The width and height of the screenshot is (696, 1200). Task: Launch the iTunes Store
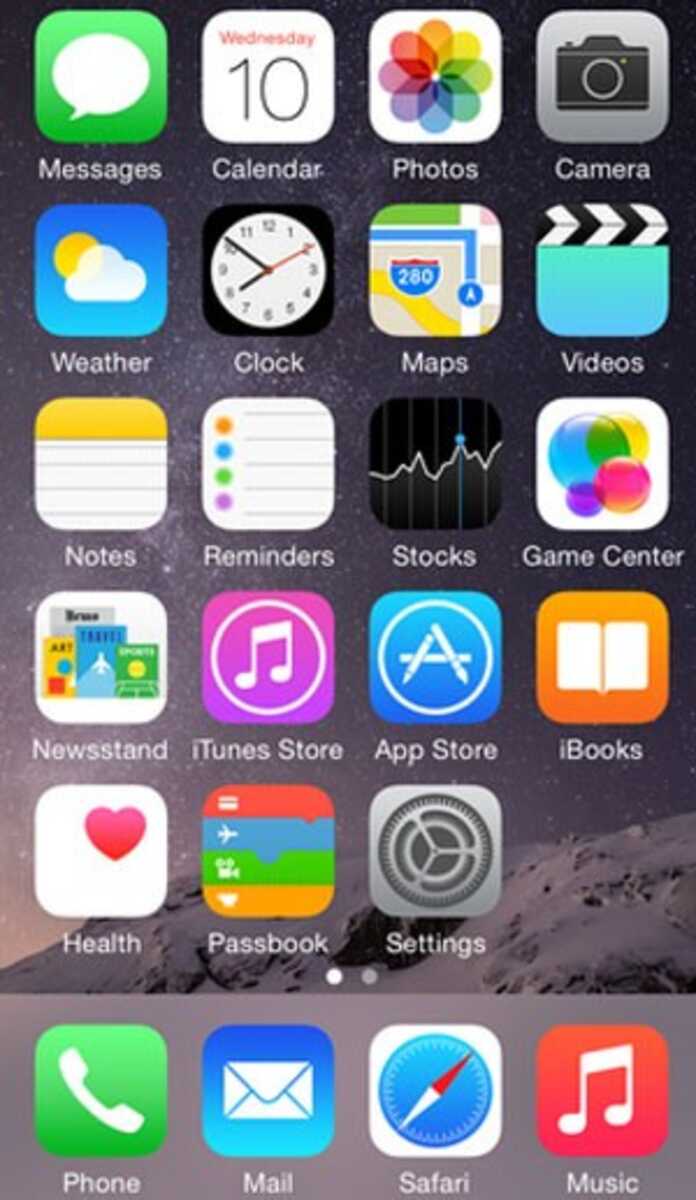[x=268, y=657]
